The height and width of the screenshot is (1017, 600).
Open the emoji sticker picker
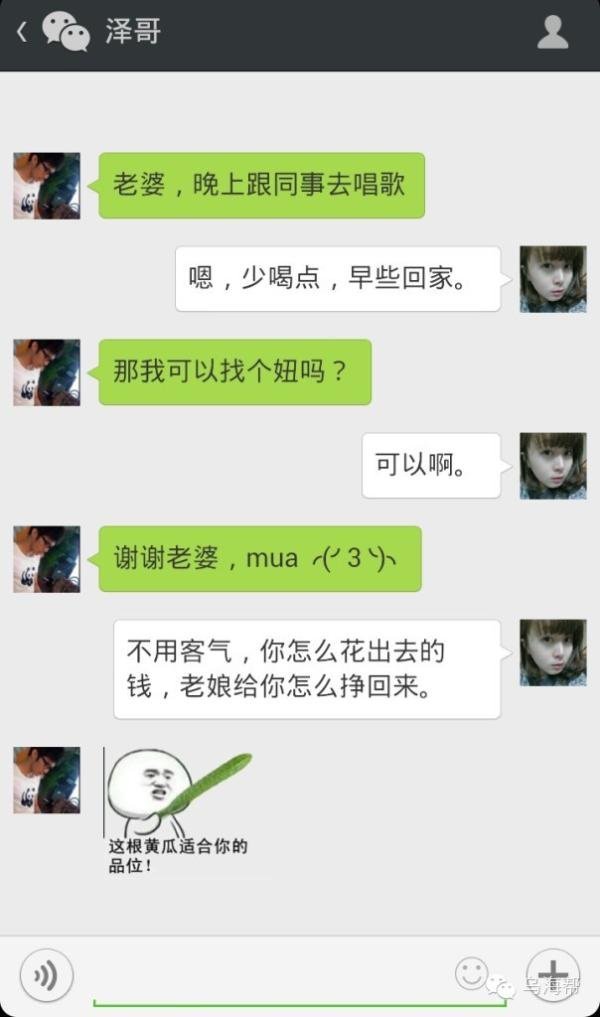[x=471, y=972]
